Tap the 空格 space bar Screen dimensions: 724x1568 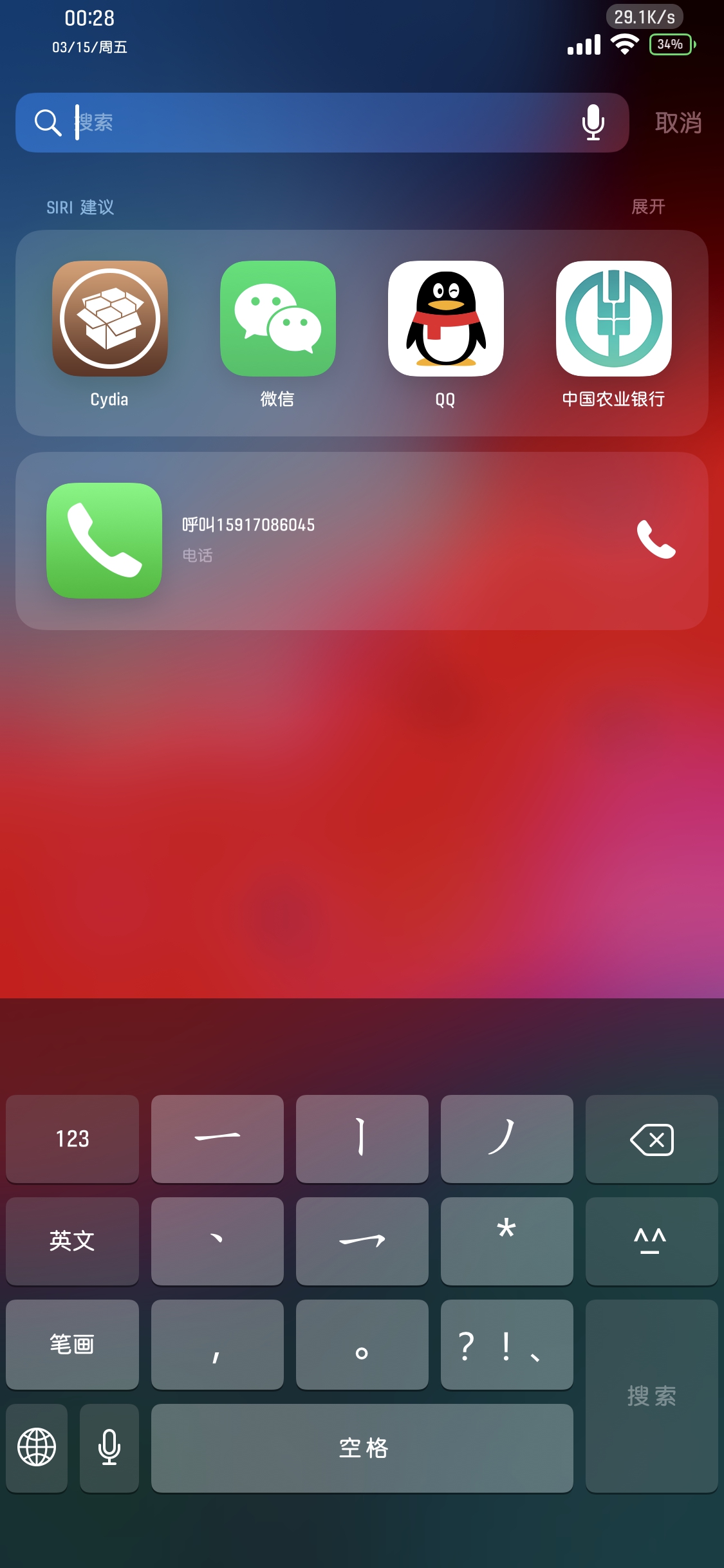tap(362, 1448)
